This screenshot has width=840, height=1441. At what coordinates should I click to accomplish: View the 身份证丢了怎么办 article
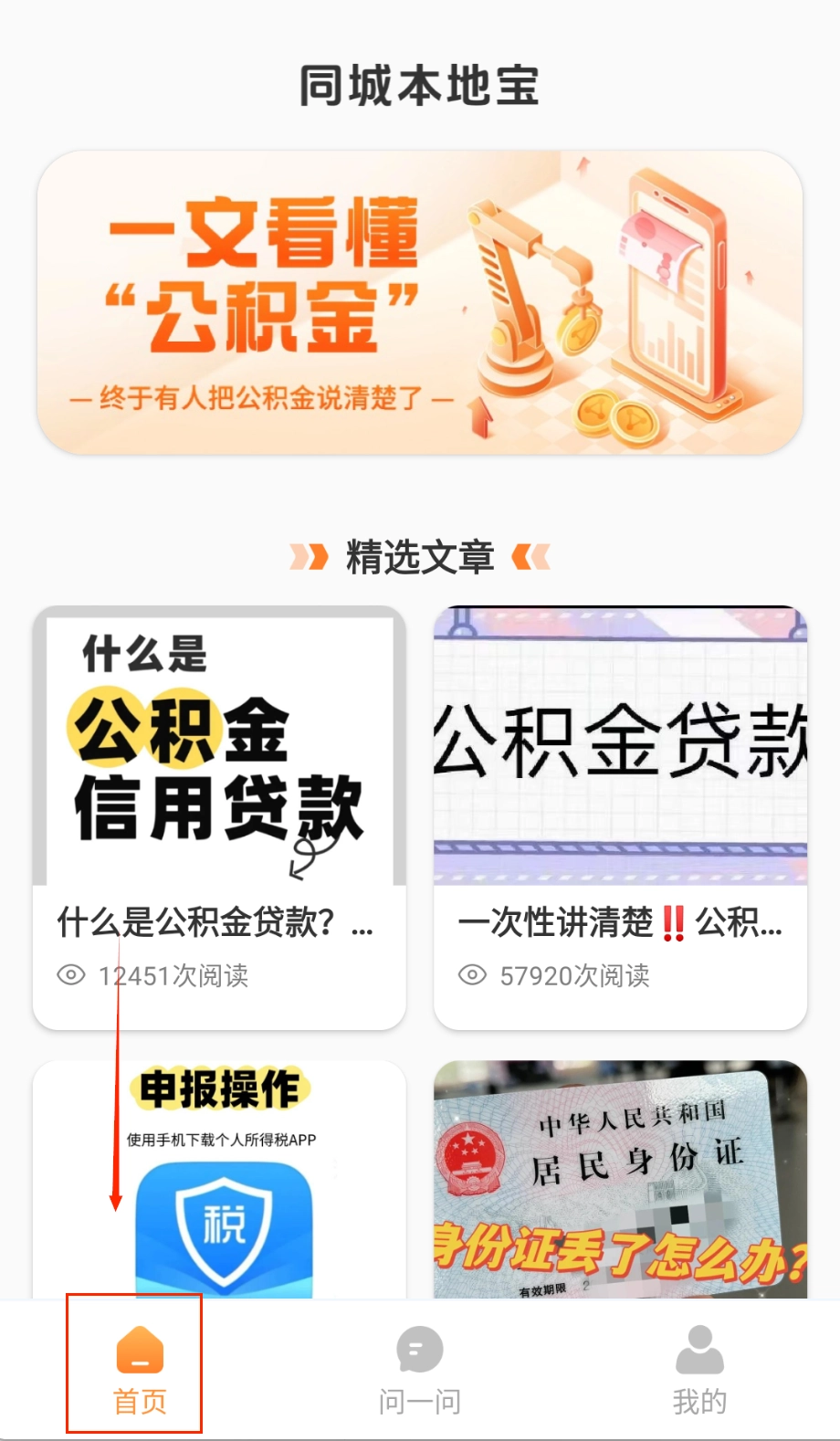620,1178
